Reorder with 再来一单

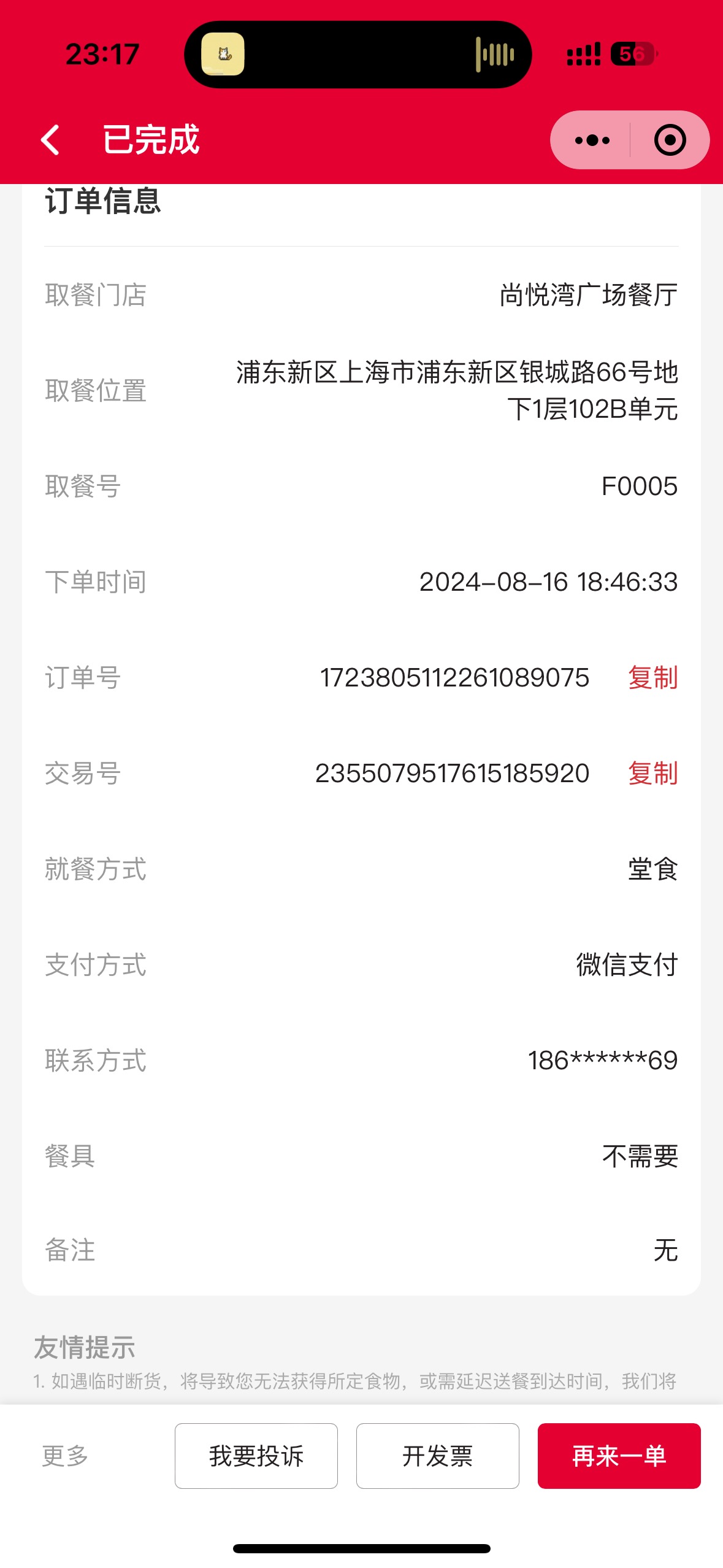(x=619, y=1456)
